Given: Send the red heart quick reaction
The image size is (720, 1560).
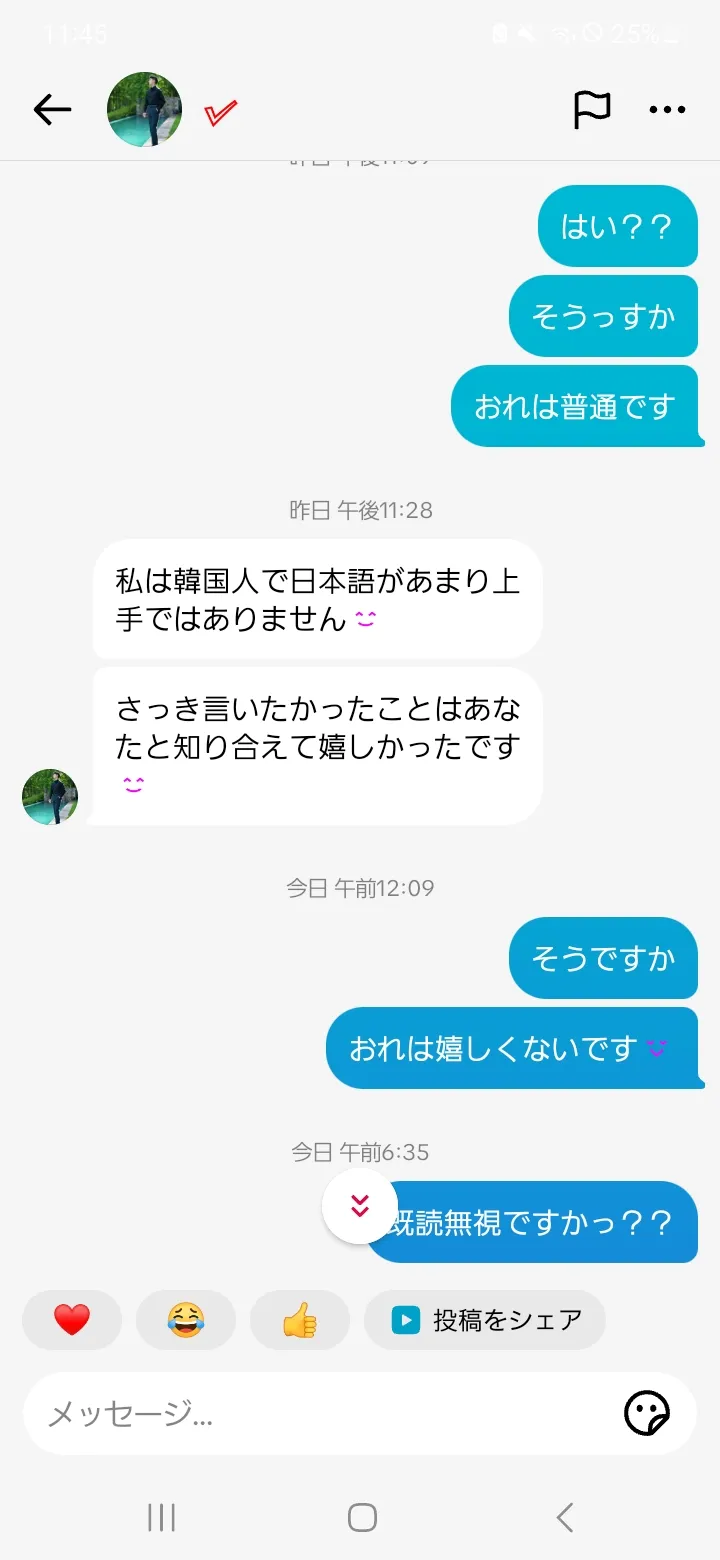Looking at the screenshot, I should point(72,1320).
